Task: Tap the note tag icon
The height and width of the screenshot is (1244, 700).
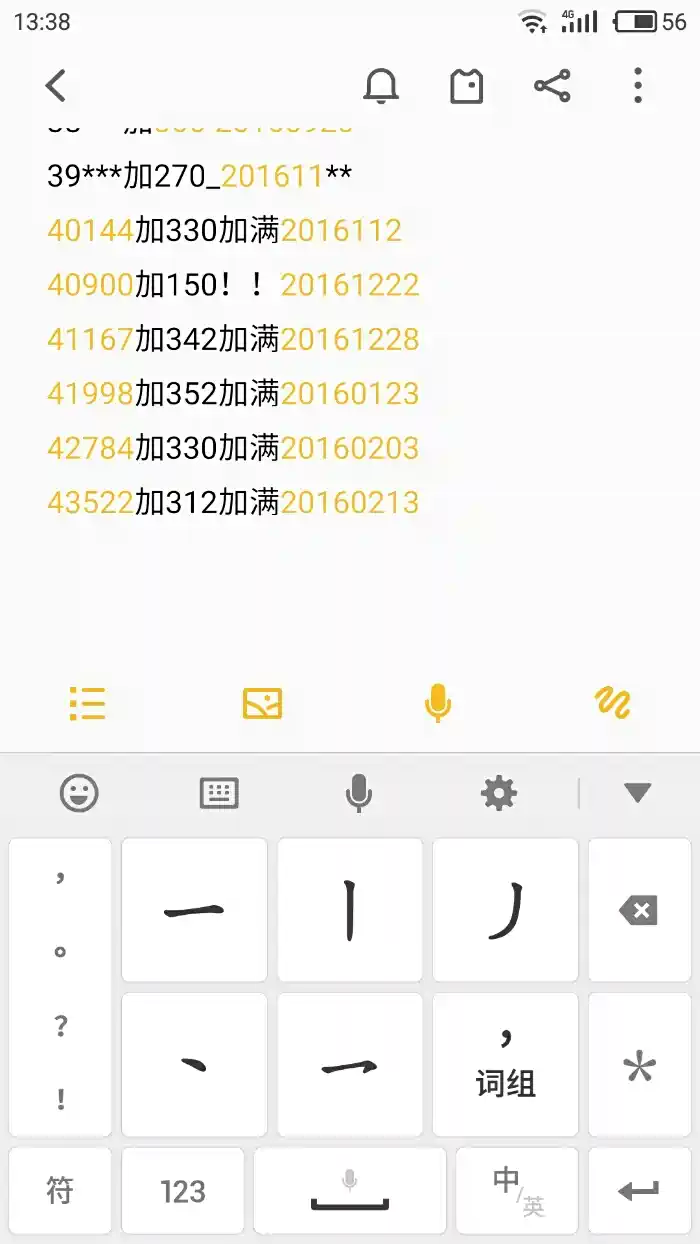Action: (x=466, y=87)
